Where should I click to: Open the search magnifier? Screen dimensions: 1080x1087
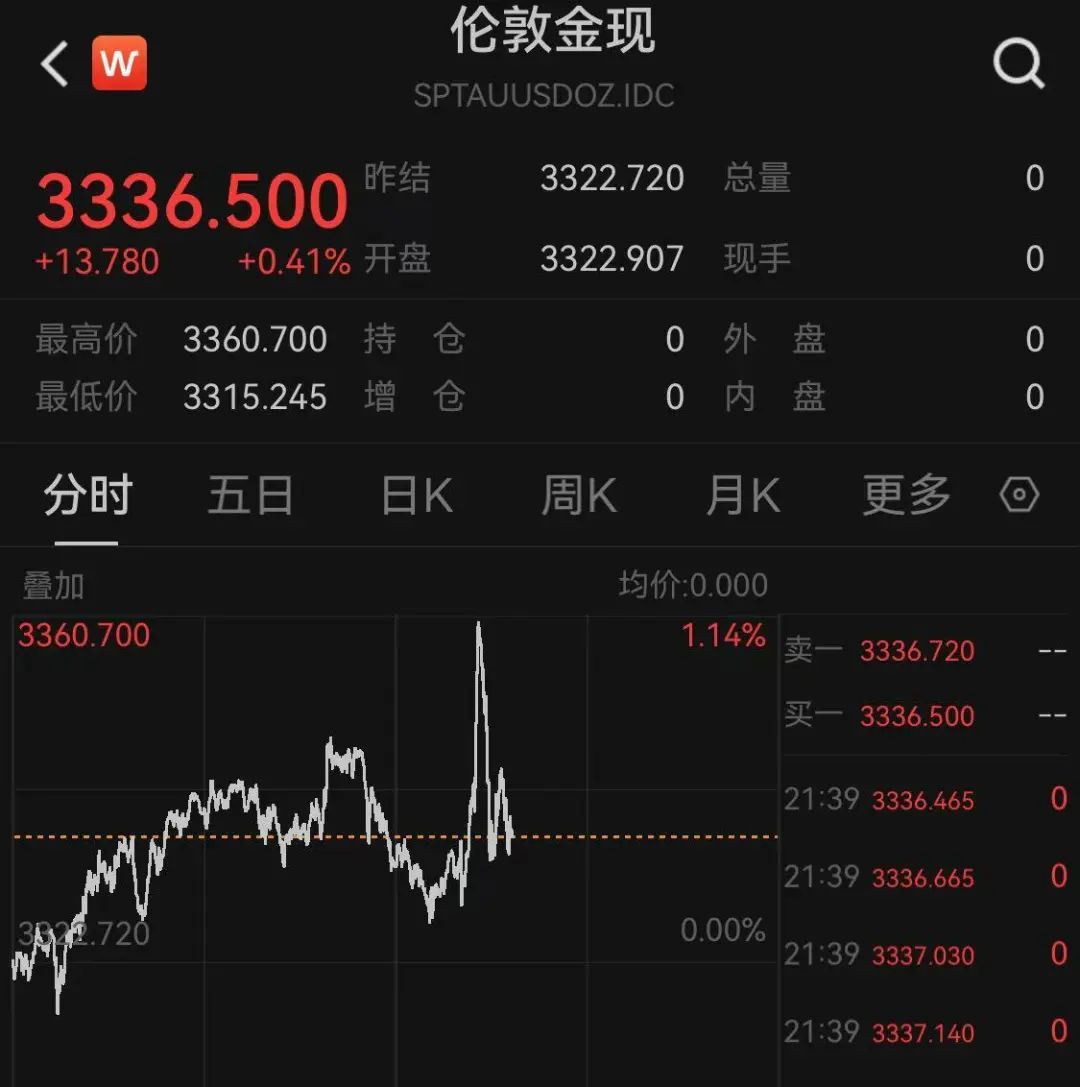pos(1018,66)
